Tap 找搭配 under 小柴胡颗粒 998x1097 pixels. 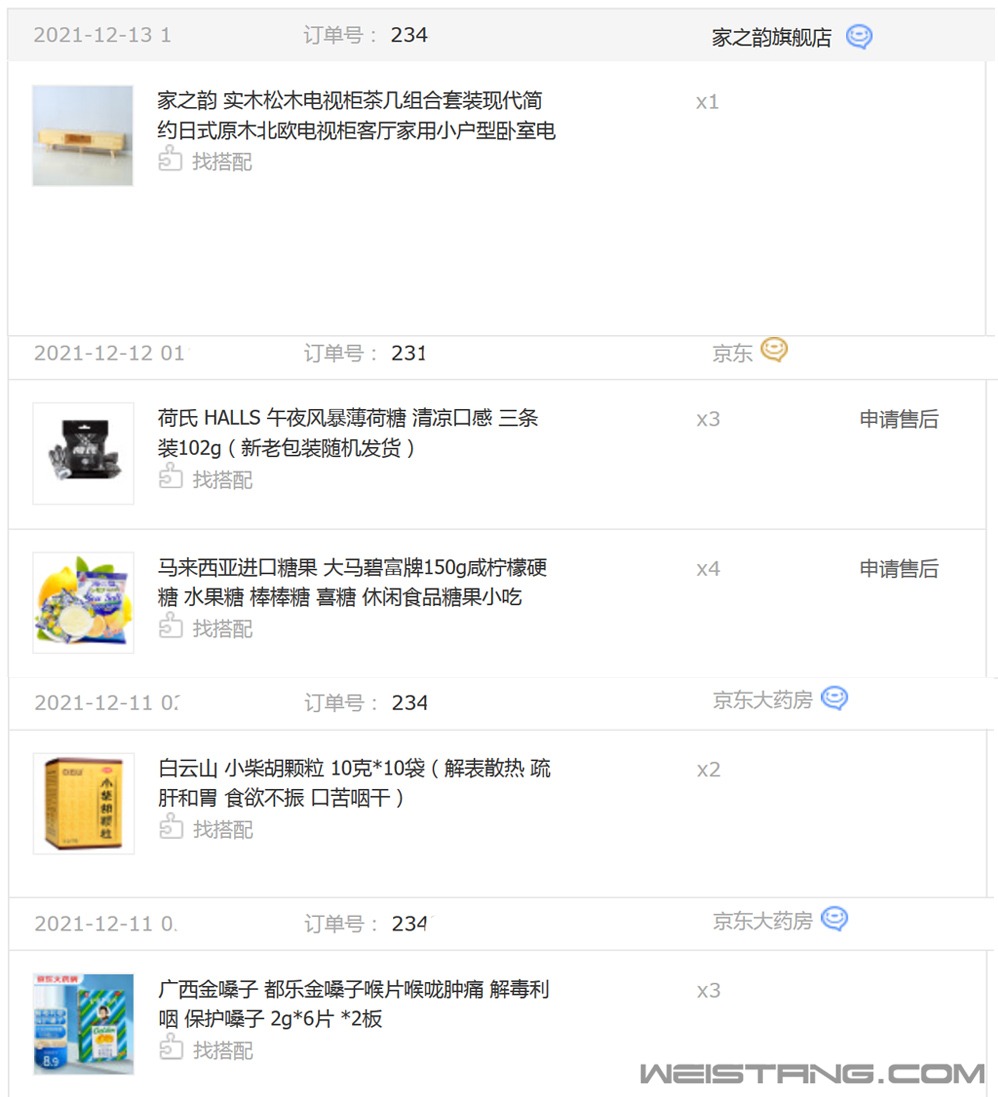[x=207, y=829]
